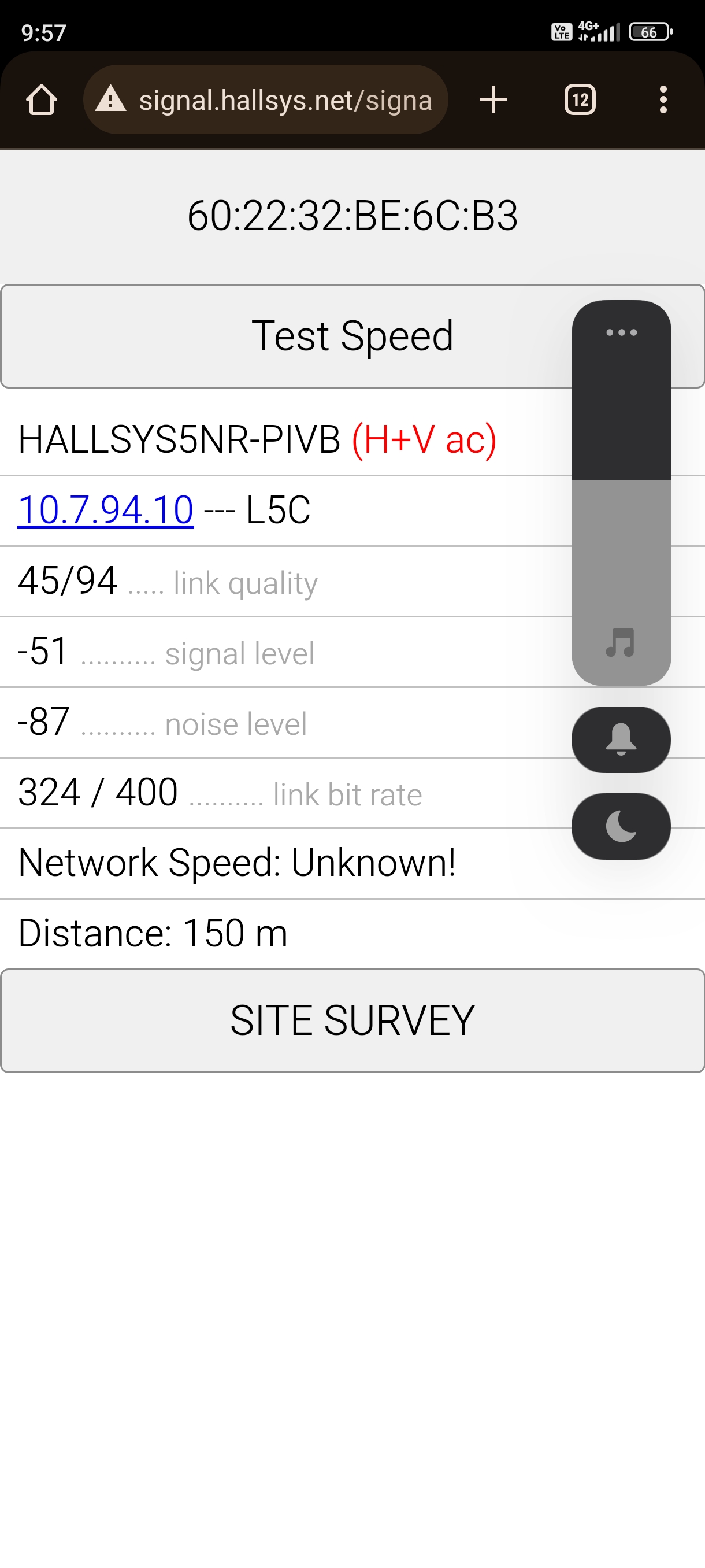Toggle the ringer bell mode
Image resolution: width=705 pixels, height=1568 pixels.
(x=621, y=739)
